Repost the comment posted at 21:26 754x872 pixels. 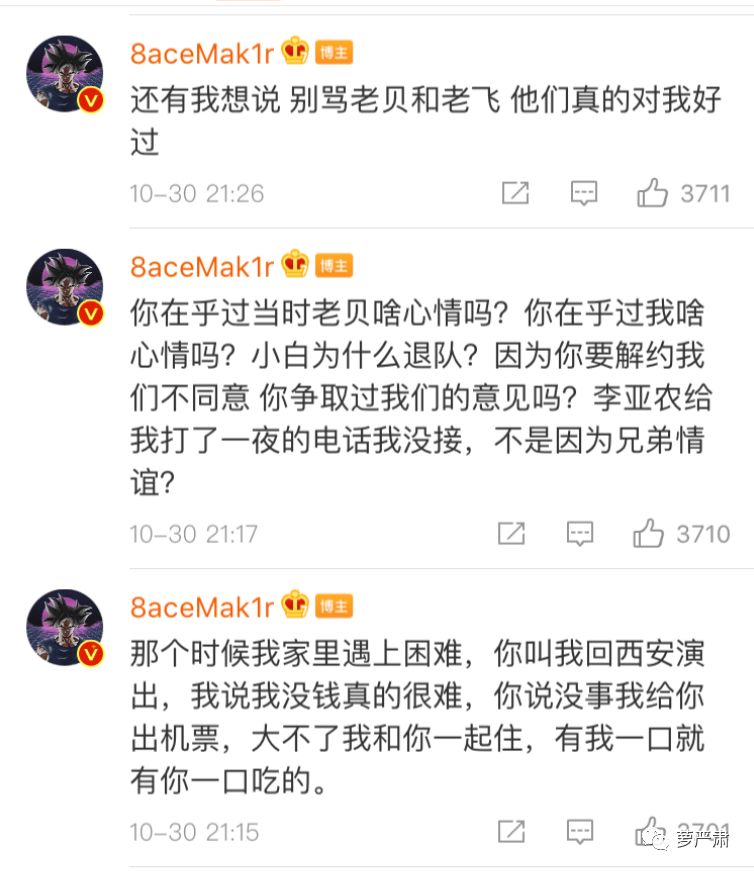click(515, 193)
